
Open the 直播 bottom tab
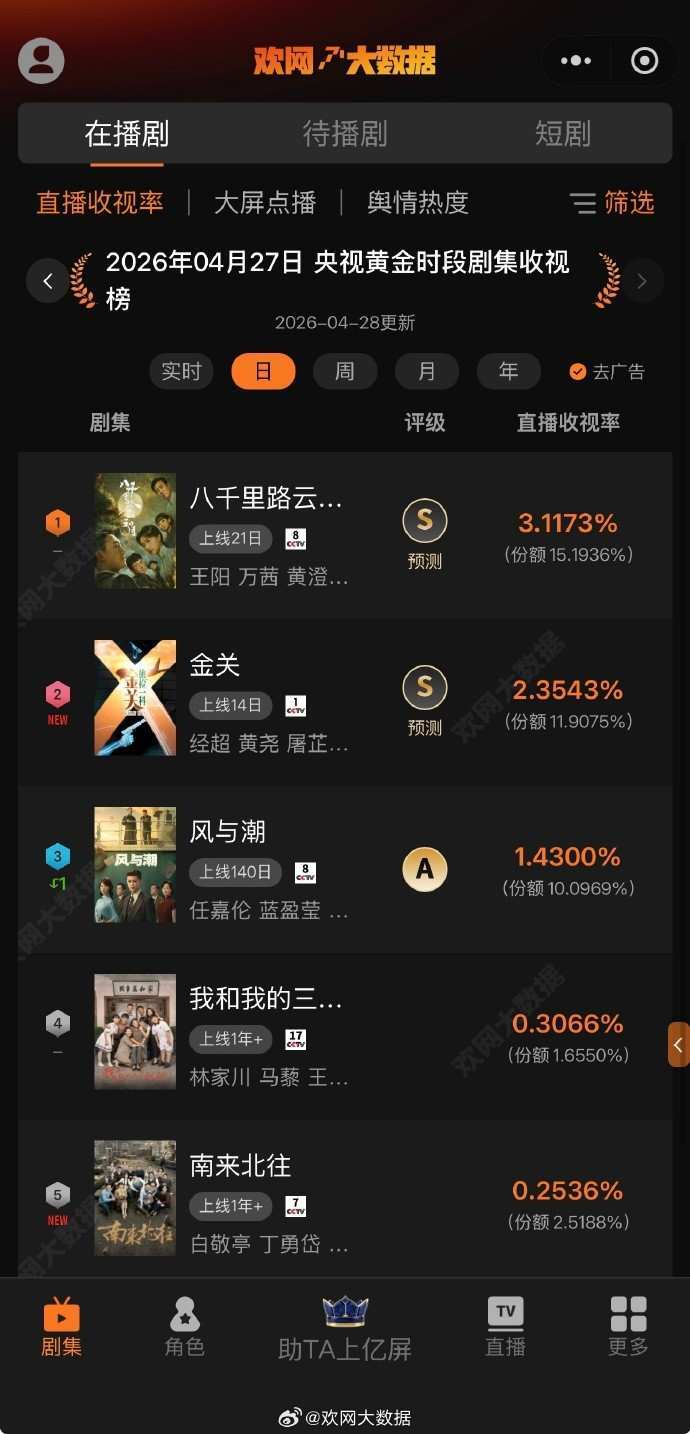pyautogui.click(x=505, y=1327)
